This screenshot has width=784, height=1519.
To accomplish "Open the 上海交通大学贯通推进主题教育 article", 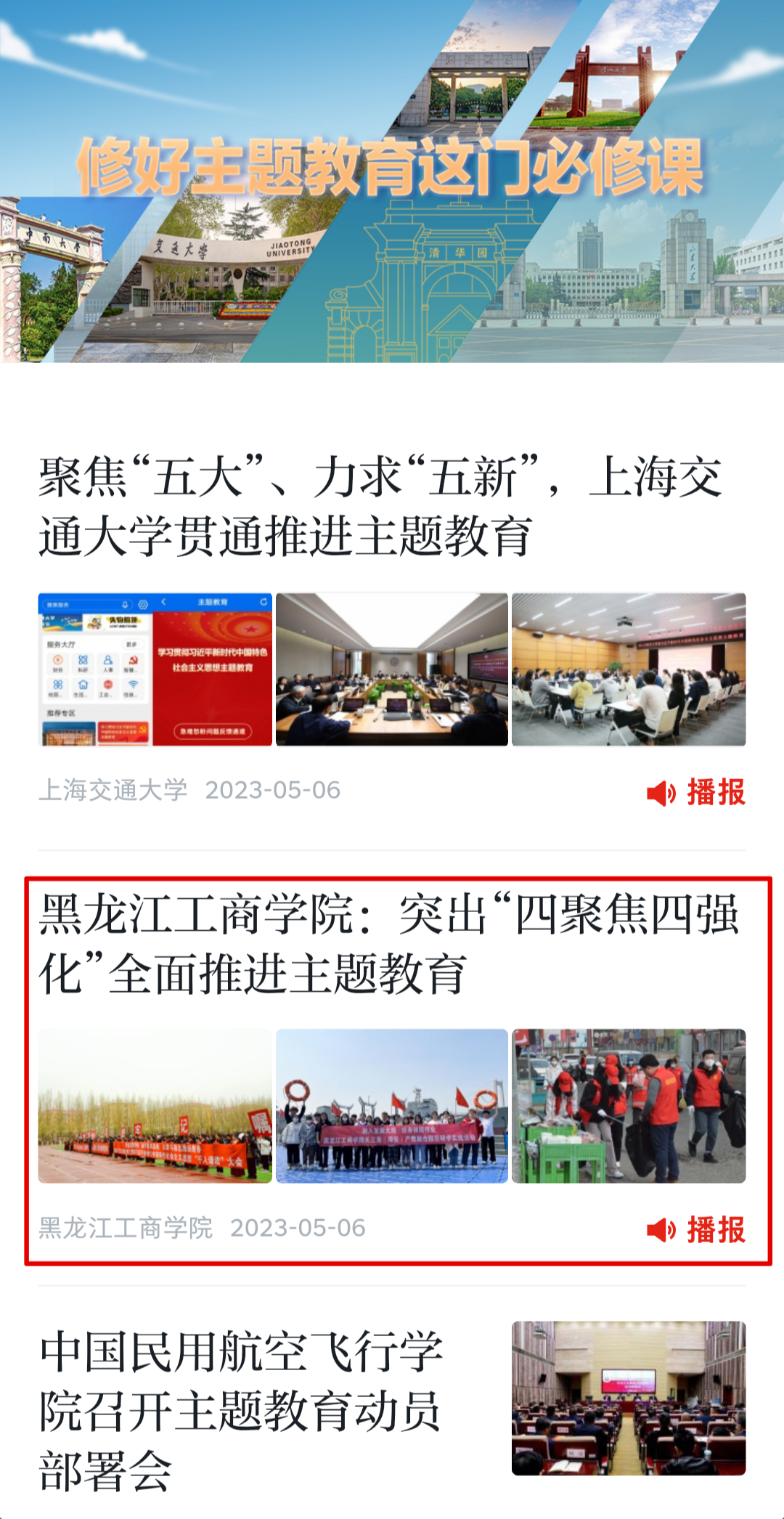I will pos(380,507).
